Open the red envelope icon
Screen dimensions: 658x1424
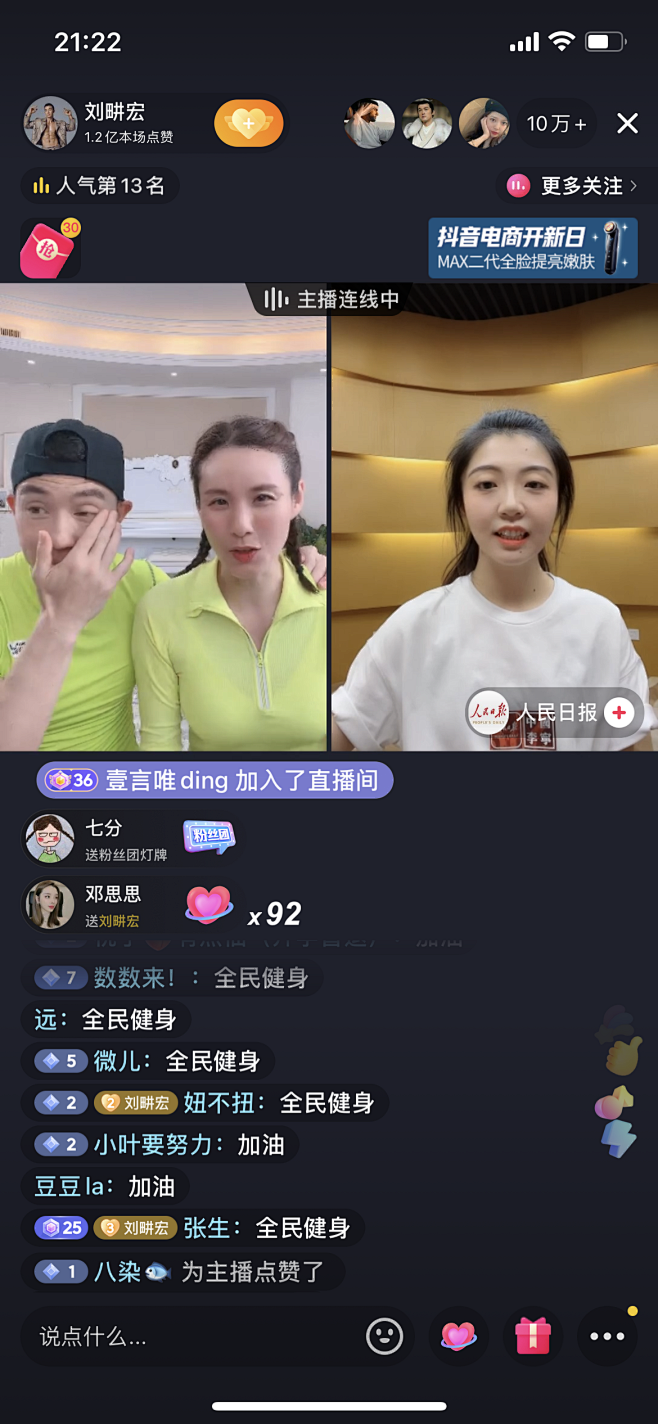pos(49,248)
